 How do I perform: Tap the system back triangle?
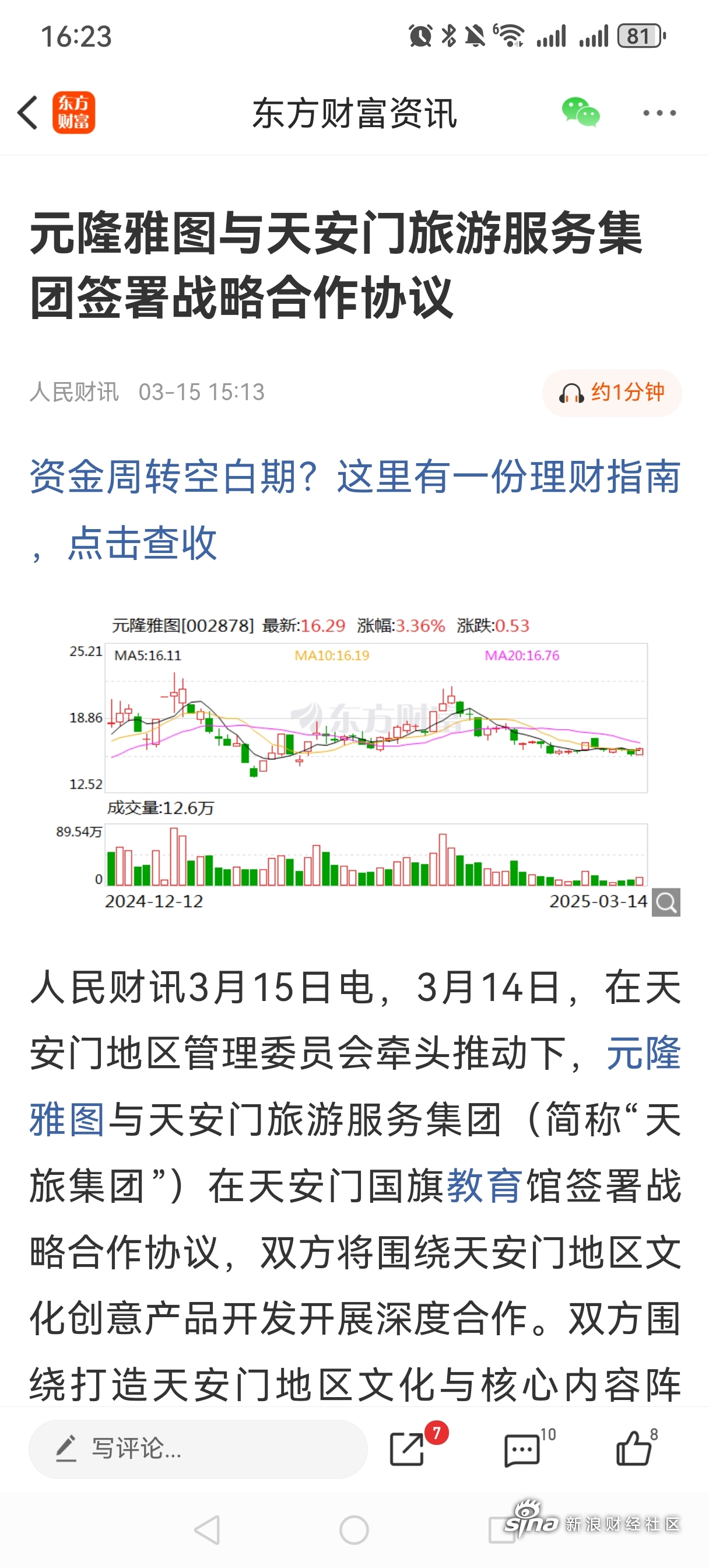tap(207, 1529)
